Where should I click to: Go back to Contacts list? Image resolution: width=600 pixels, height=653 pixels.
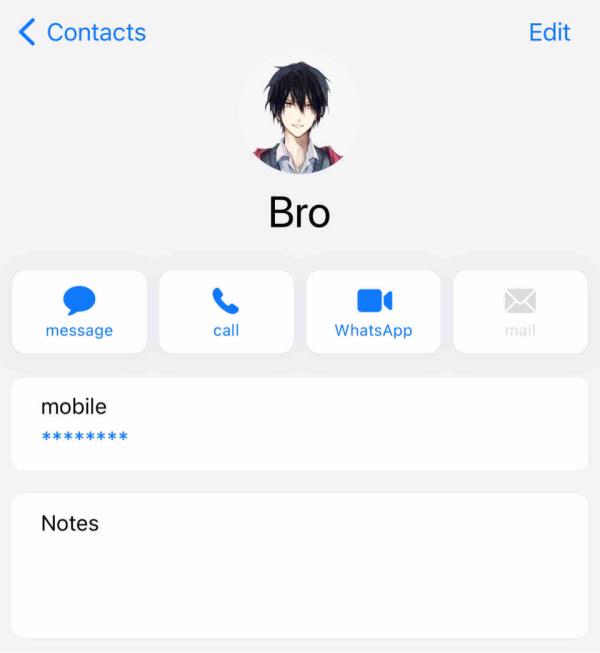click(x=82, y=32)
